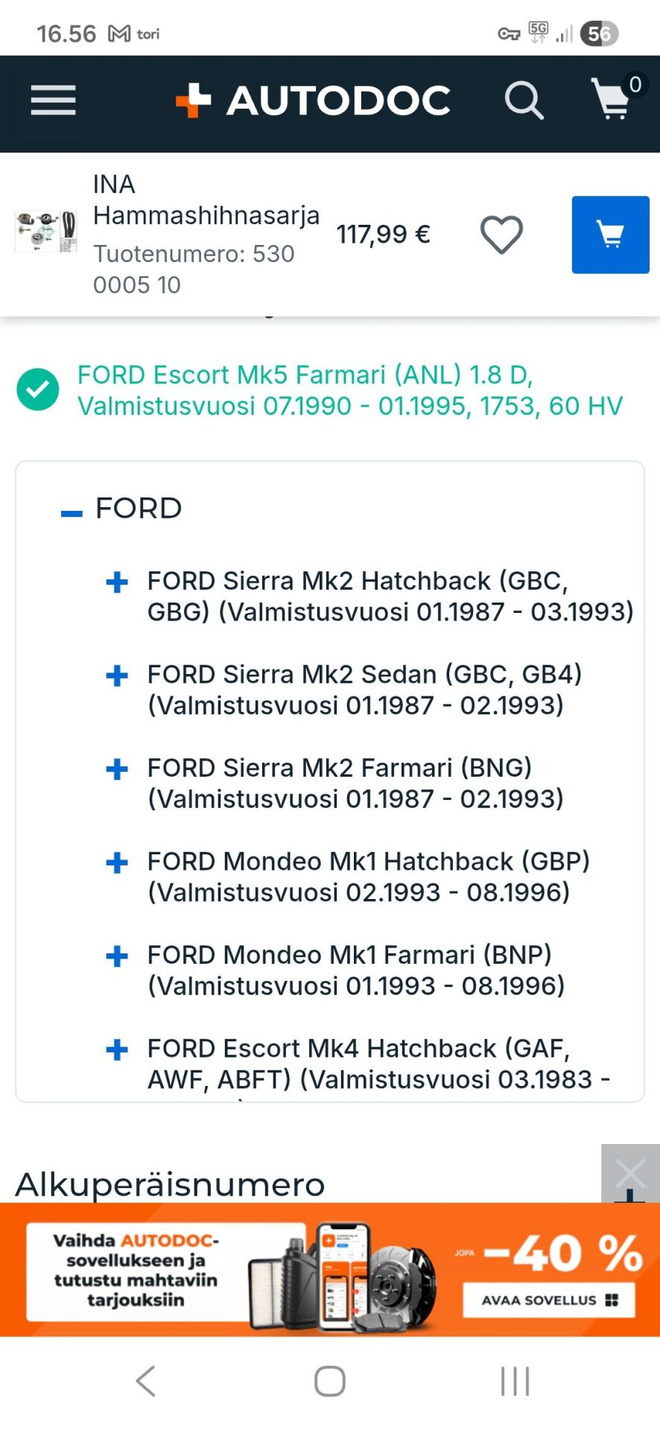Expand FORD Escort Mk4 Hatchback entry

click(117, 1049)
